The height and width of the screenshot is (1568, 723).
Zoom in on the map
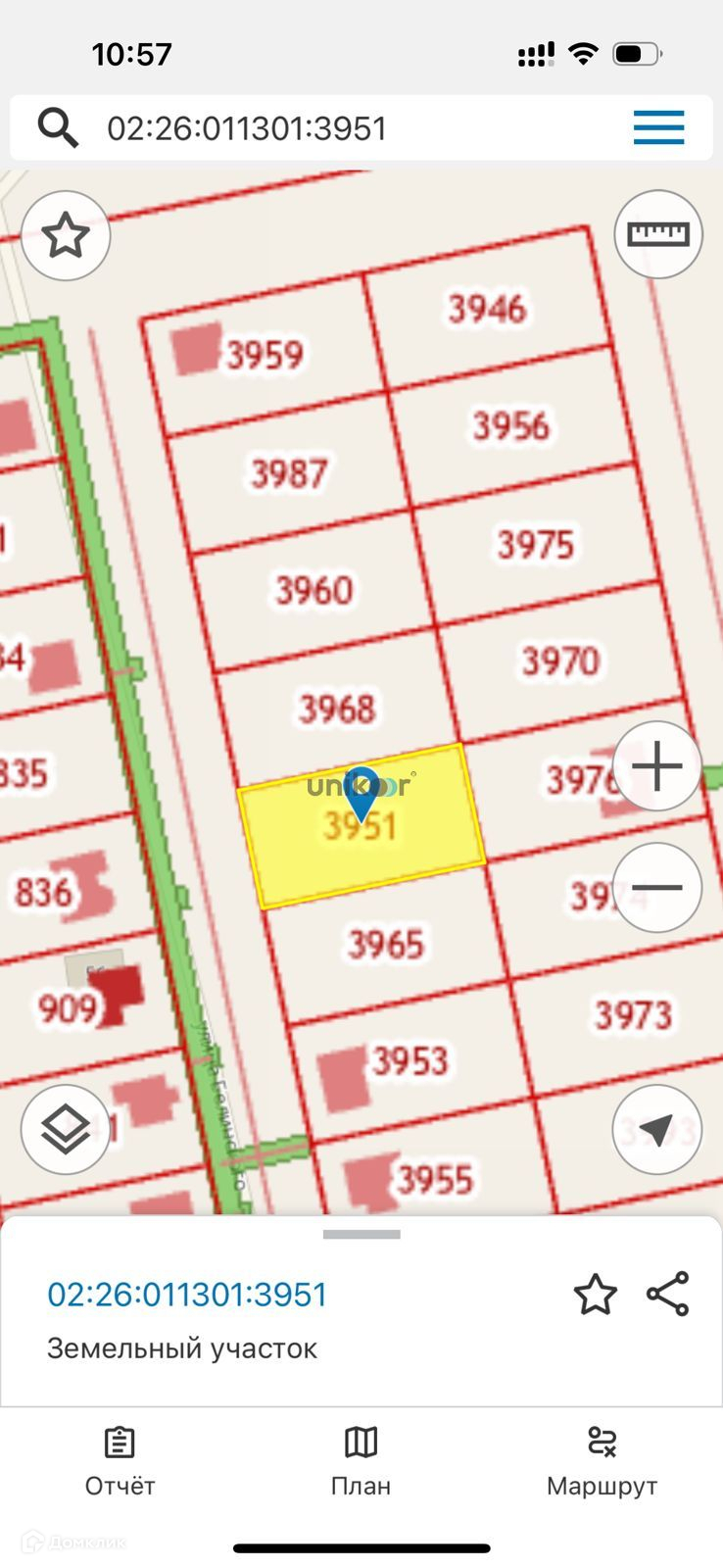point(657,766)
